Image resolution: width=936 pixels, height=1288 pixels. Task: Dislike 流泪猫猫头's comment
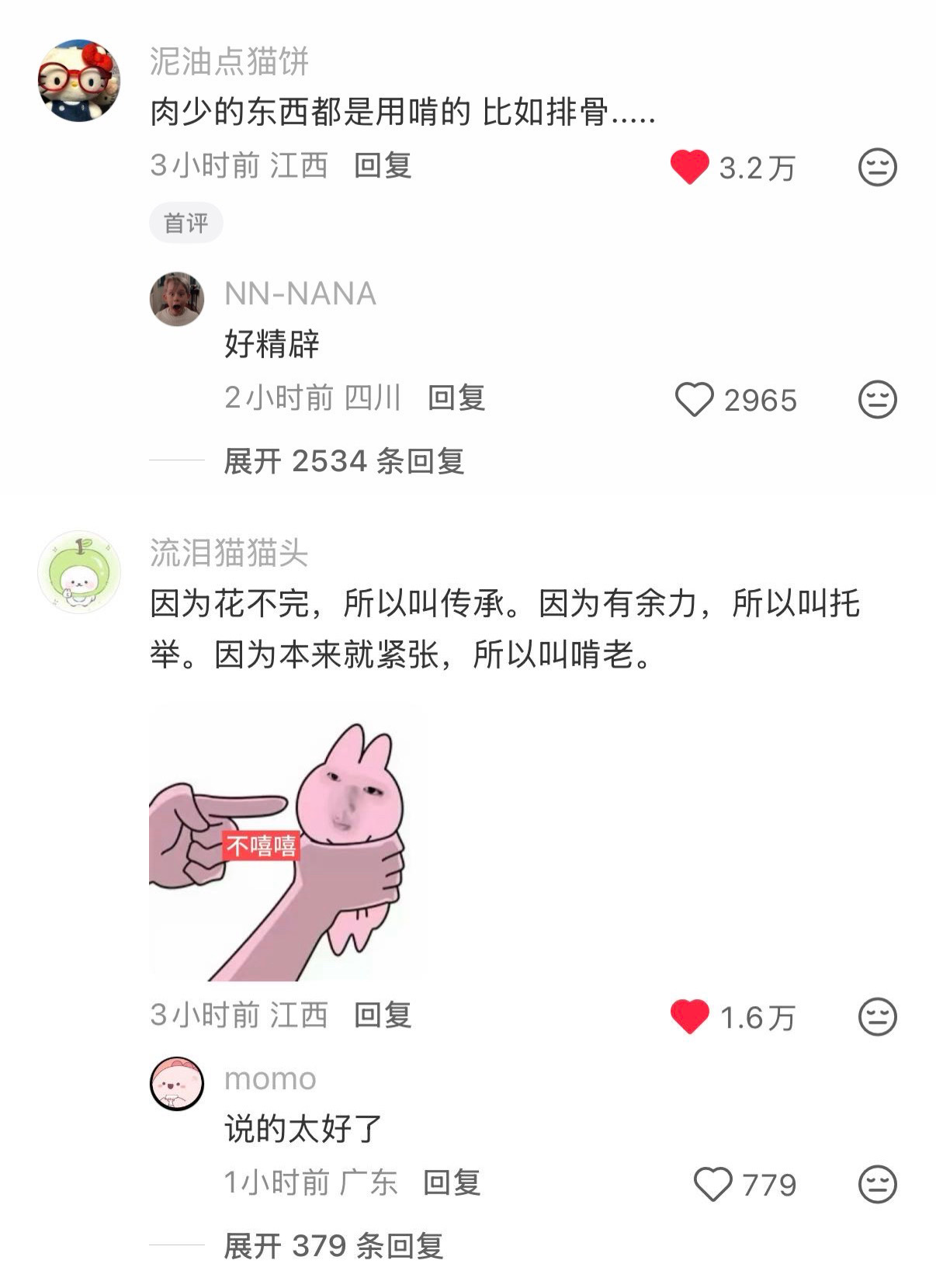pyautogui.click(x=877, y=1017)
